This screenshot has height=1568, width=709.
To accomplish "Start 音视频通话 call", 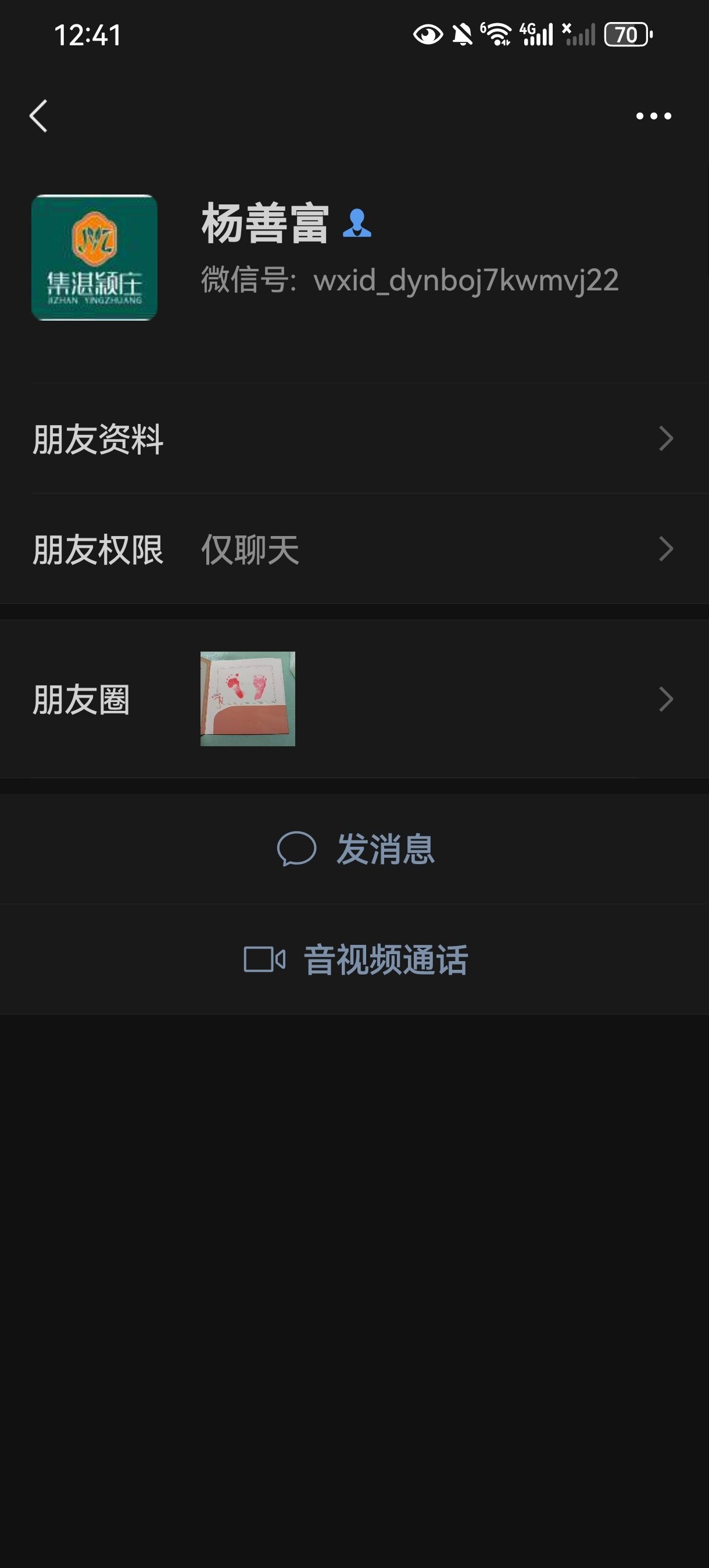I will coord(356,959).
